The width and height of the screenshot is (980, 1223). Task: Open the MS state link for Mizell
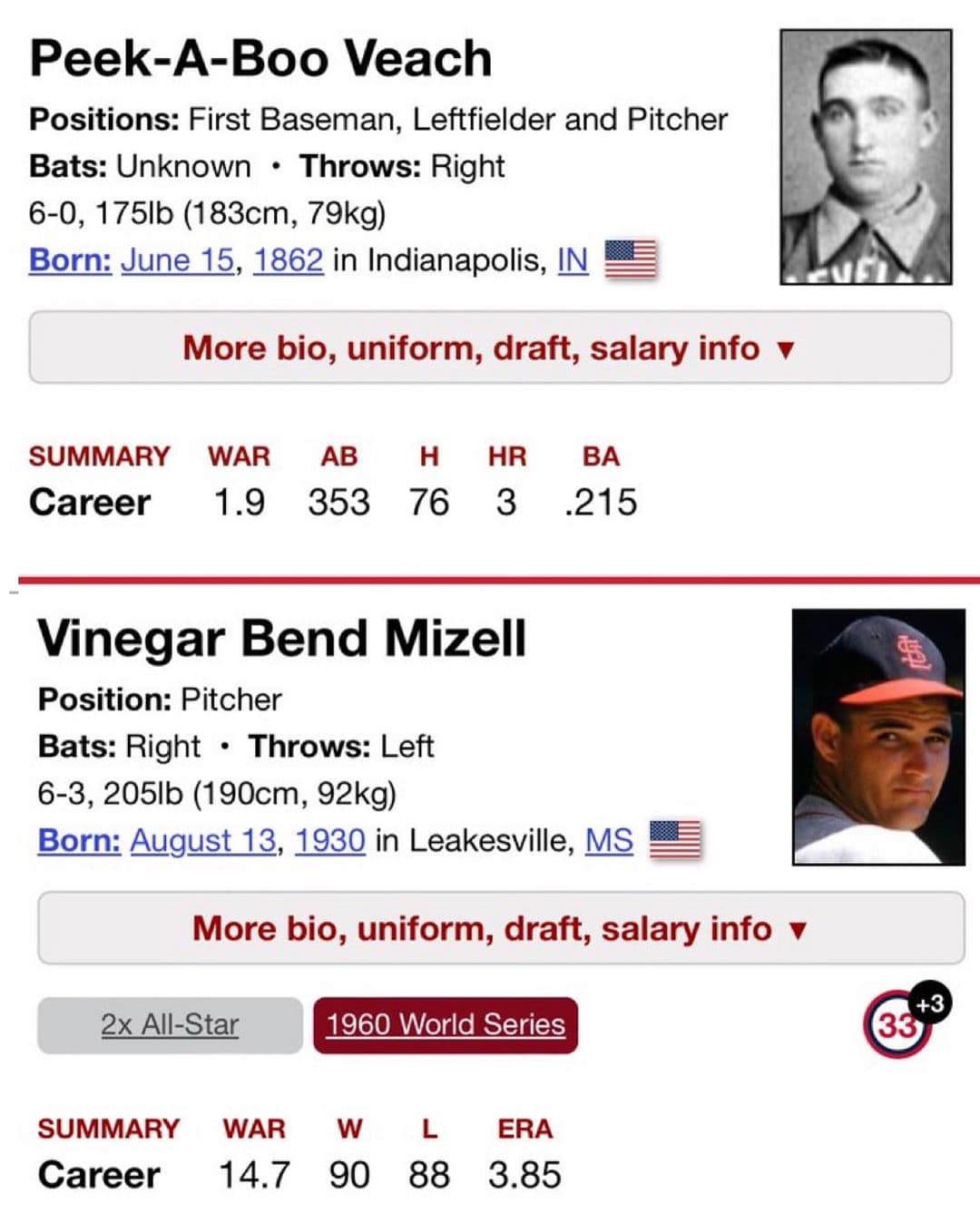tap(610, 841)
